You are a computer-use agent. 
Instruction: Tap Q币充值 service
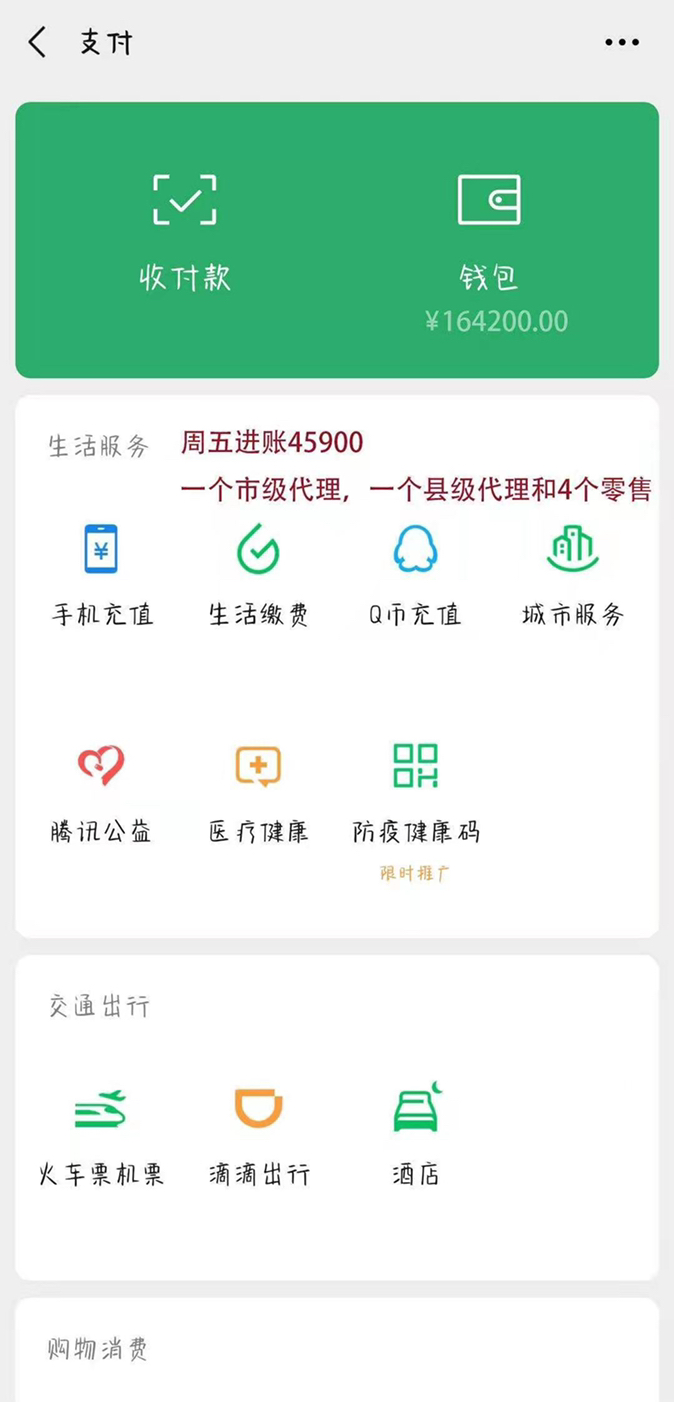pos(415,575)
